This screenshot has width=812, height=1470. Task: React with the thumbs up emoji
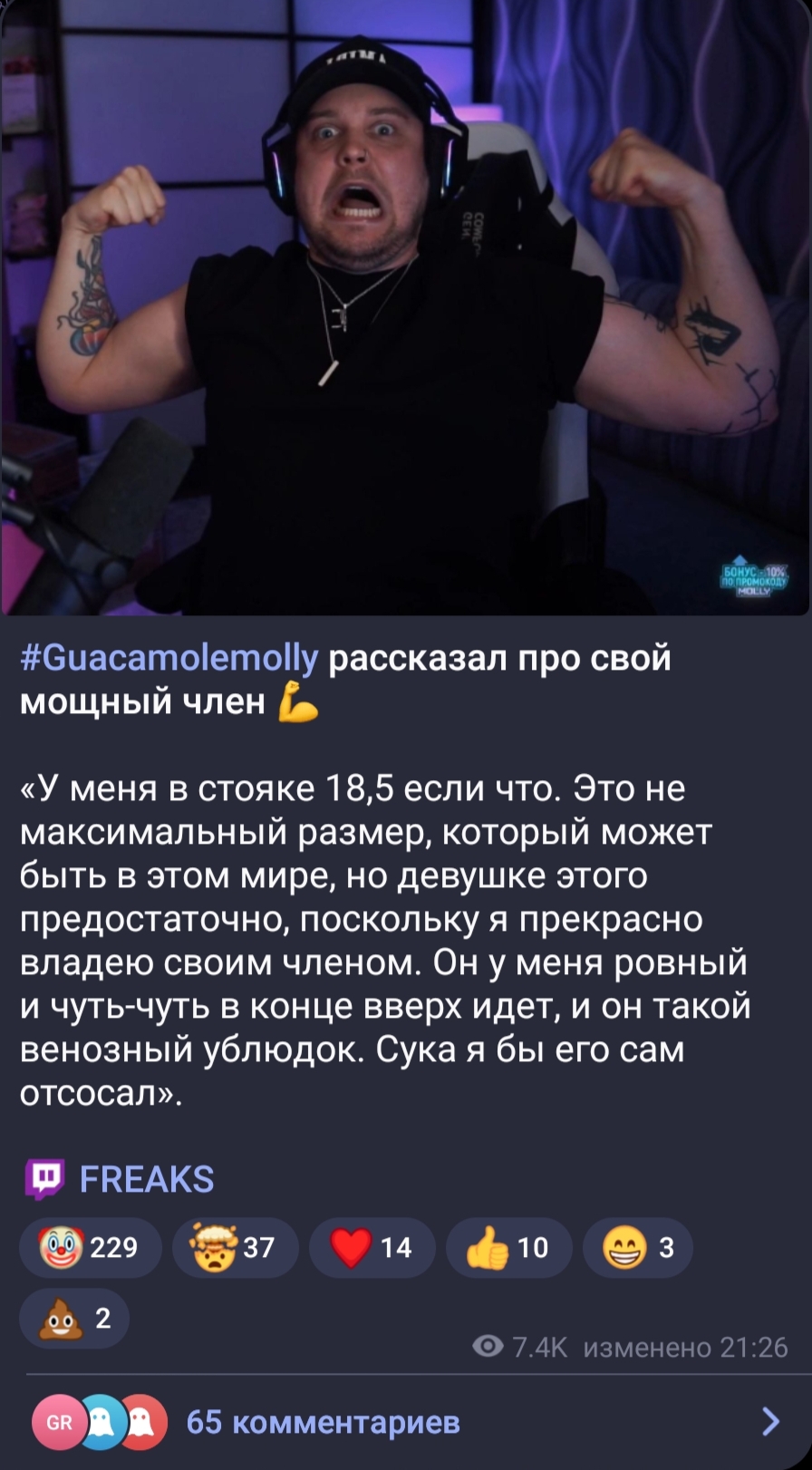click(x=509, y=1248)
